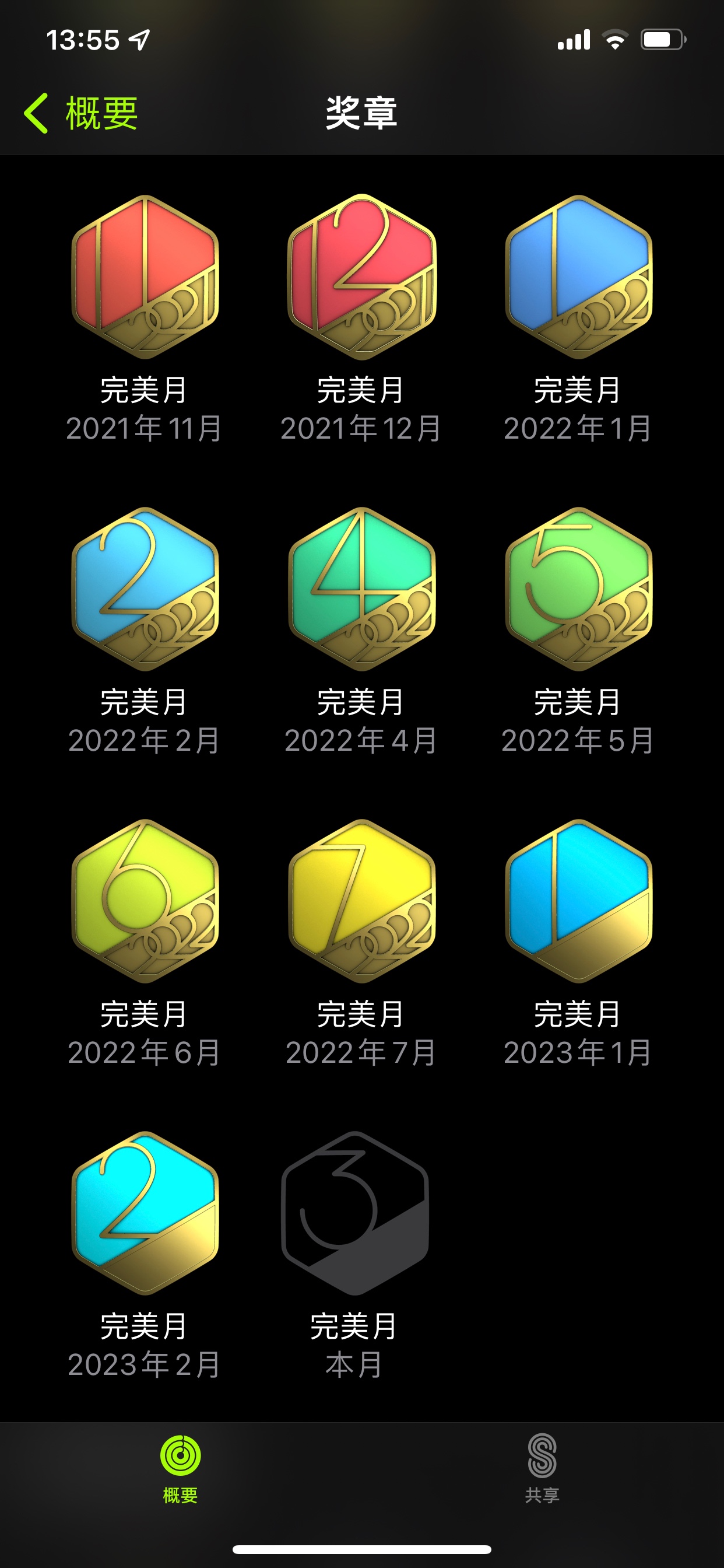Viewport: 724px width, 1568px height.
Task: View the 2022年1月 完美月 badge
Action: (x=578, y=277)
